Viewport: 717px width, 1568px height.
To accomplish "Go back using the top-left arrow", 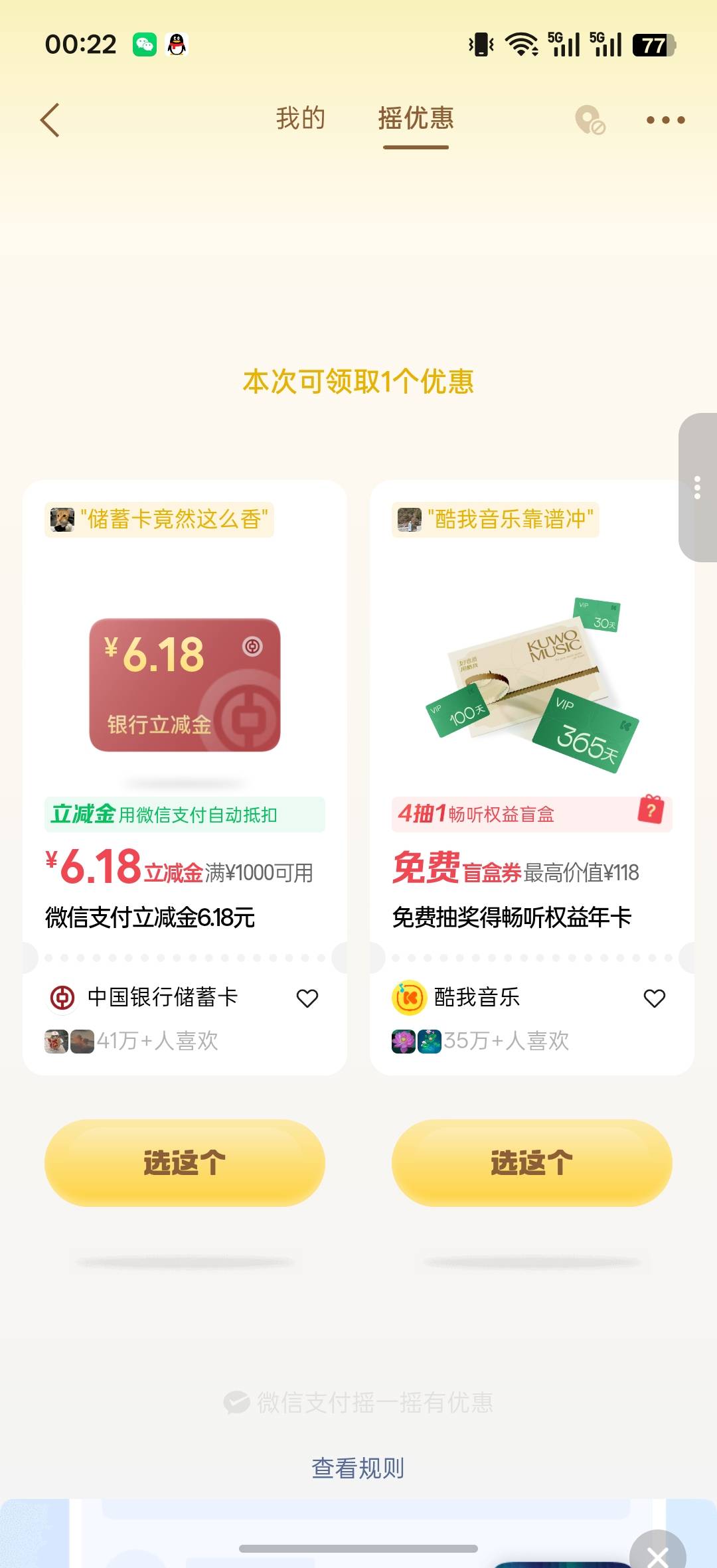I will point(50,120).
